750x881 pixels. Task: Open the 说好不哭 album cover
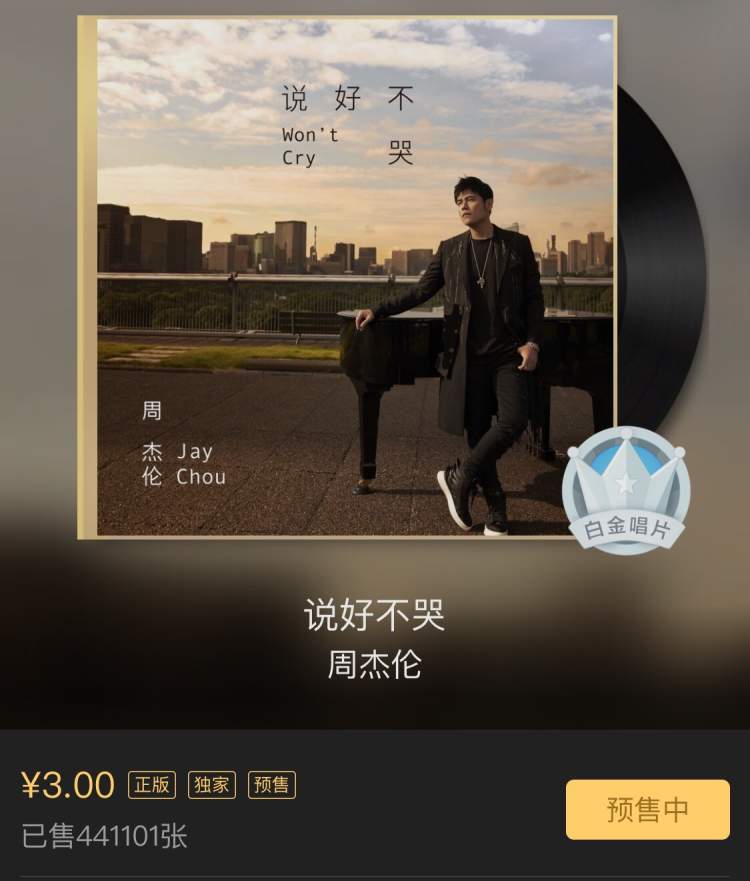point(347,277)
